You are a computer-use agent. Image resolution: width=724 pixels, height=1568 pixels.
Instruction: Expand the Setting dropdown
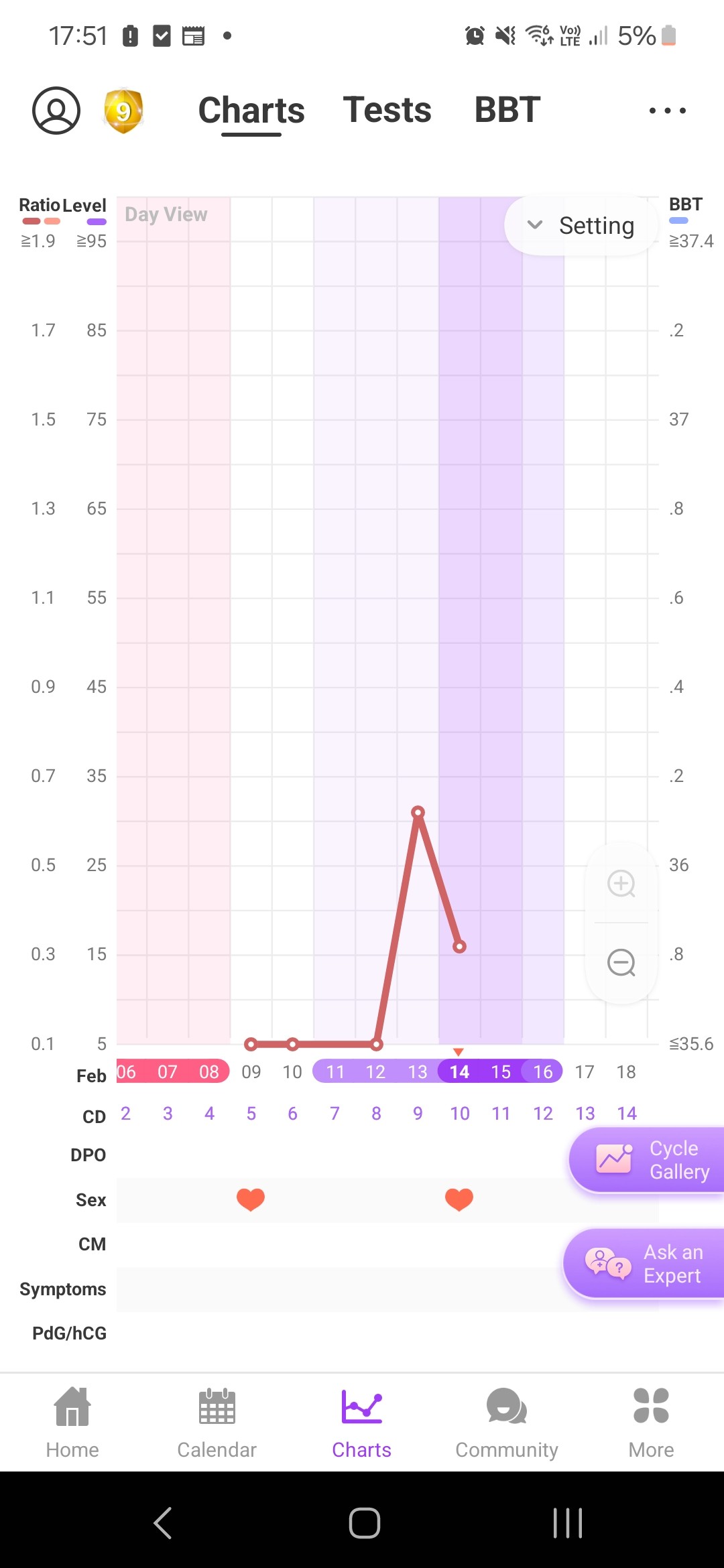[x=581, y=226]
